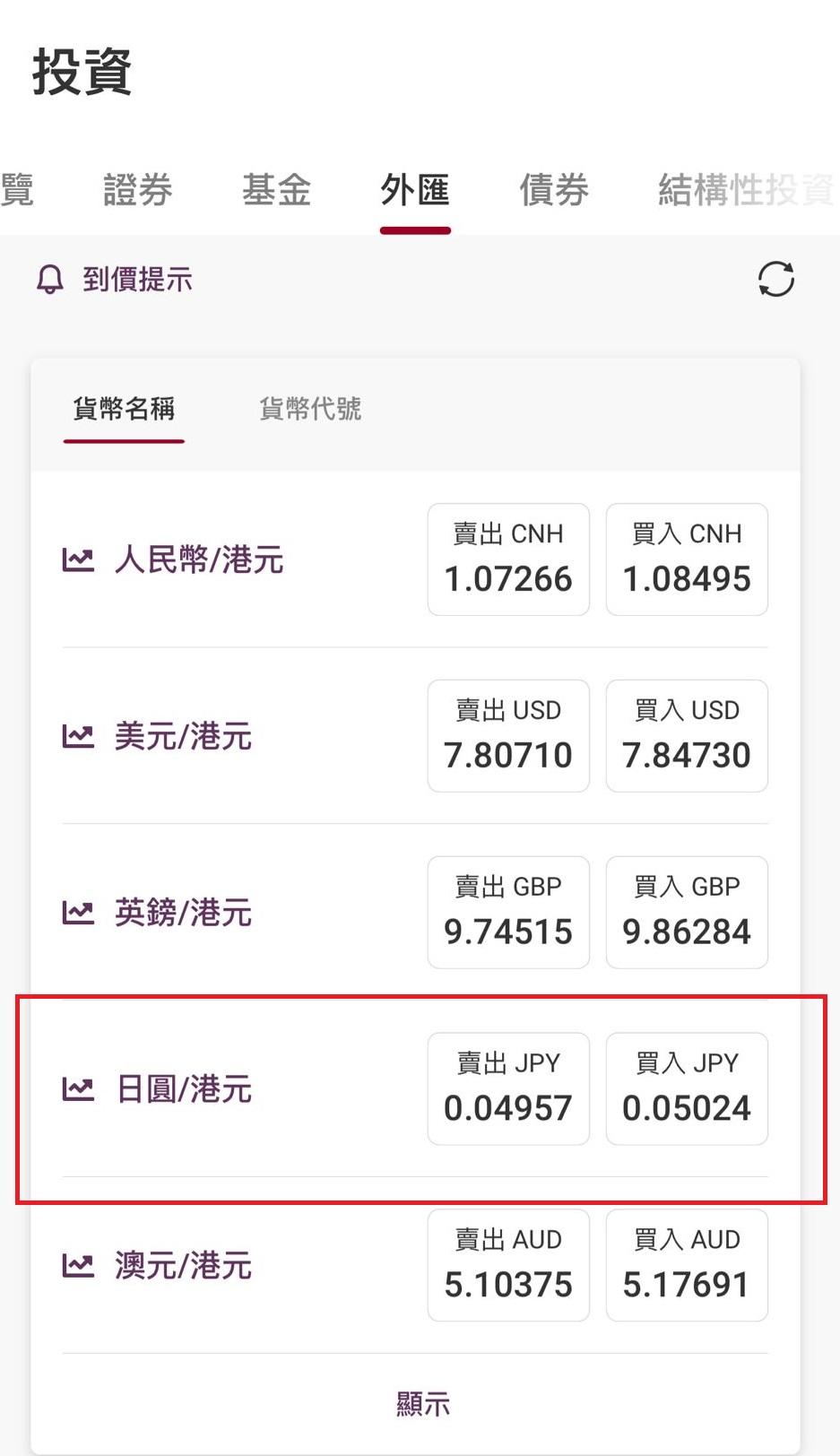The width and height of the screenshot is (840, 1456).
Task: Switch to the 貨幣代號 tab
Action: click(x=309, y=409)
